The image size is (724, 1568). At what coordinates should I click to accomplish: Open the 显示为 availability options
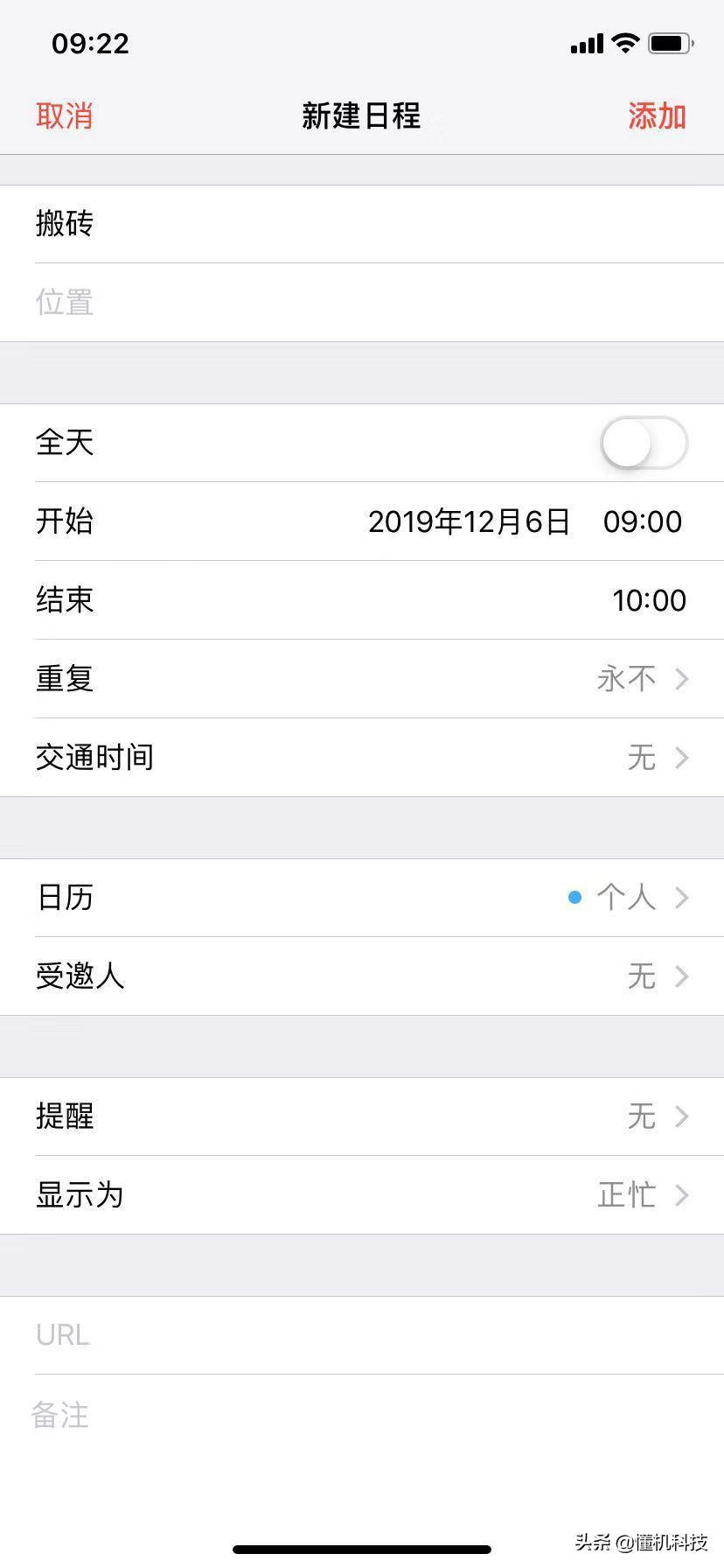pos(362,1195)
